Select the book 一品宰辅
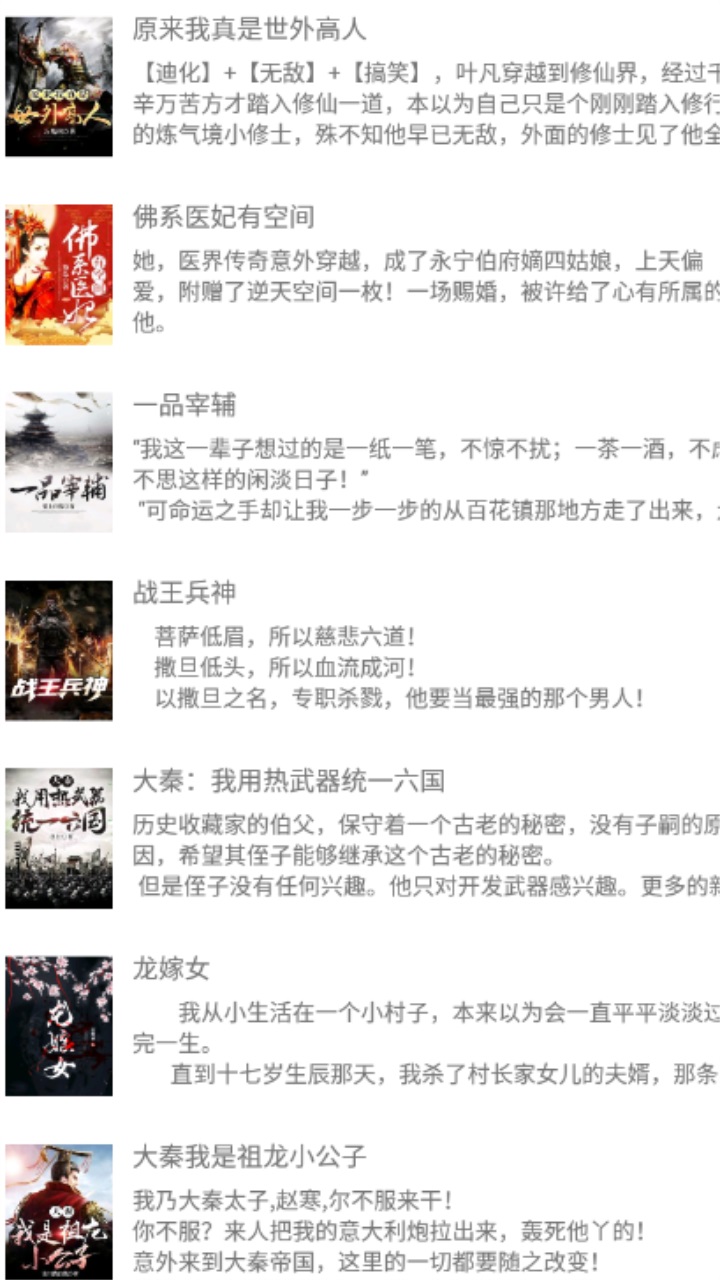Image resolution: width=720 pixels, height=1280 pixels. pos(185,405)
